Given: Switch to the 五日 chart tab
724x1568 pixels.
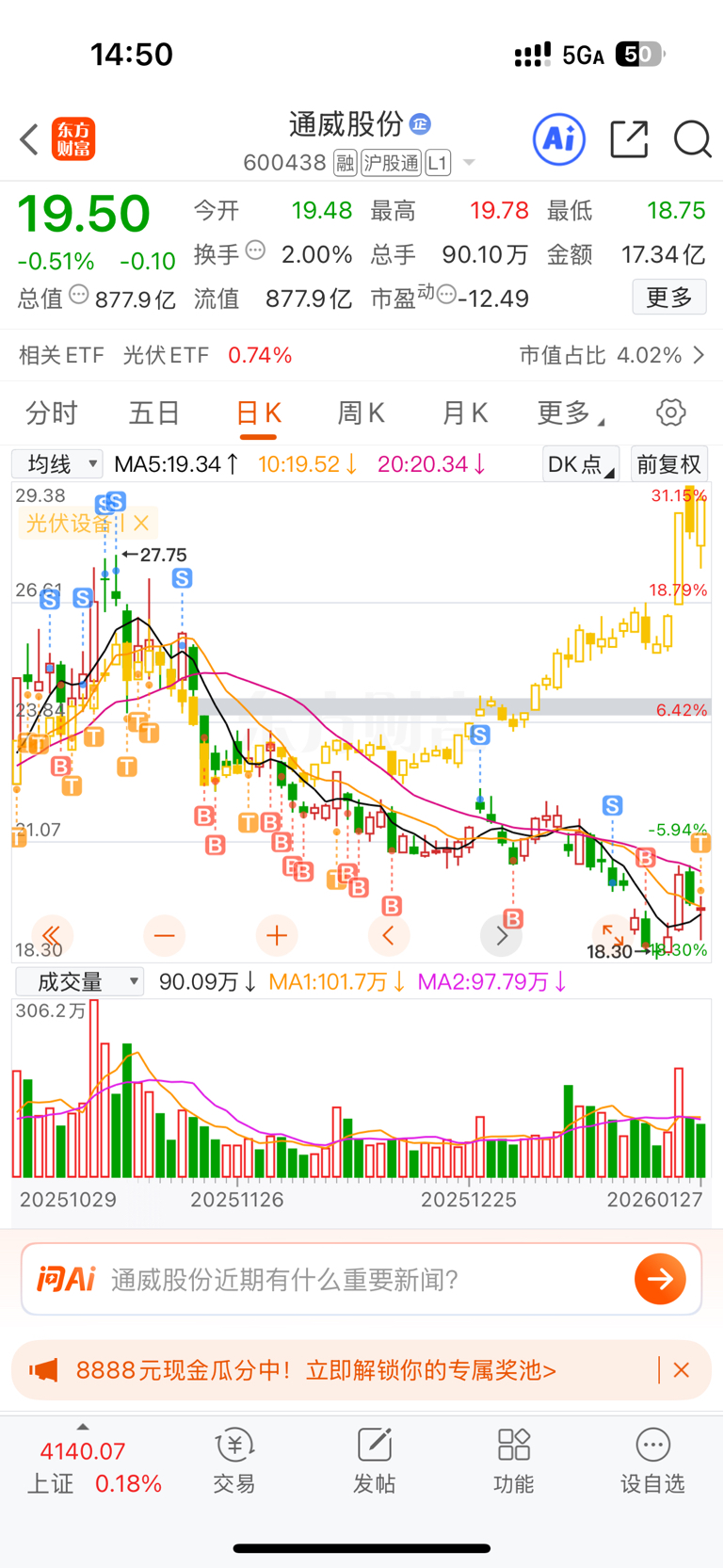Looking at the screenshot, I should [x=154, y=412].
